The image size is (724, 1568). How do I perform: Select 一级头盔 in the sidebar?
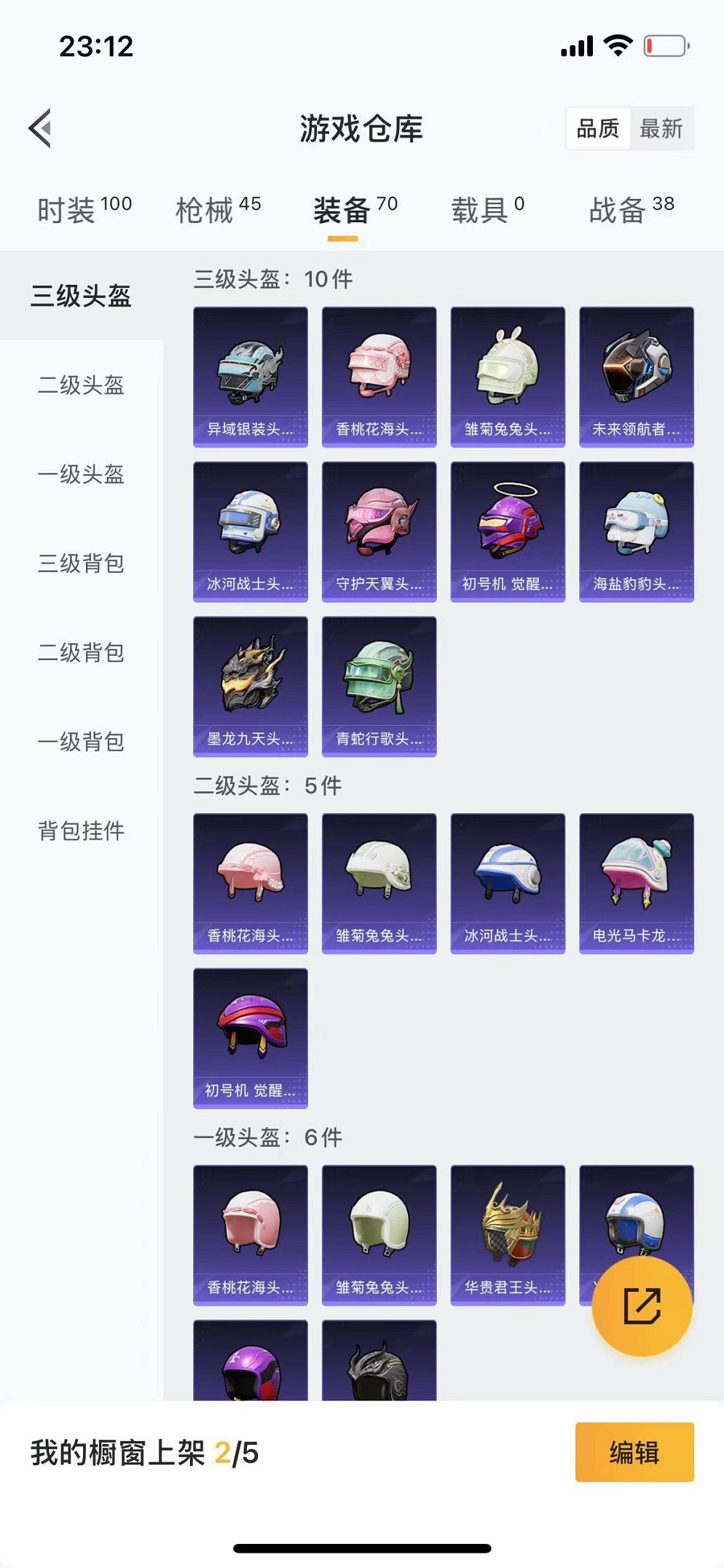click(81, 474)
